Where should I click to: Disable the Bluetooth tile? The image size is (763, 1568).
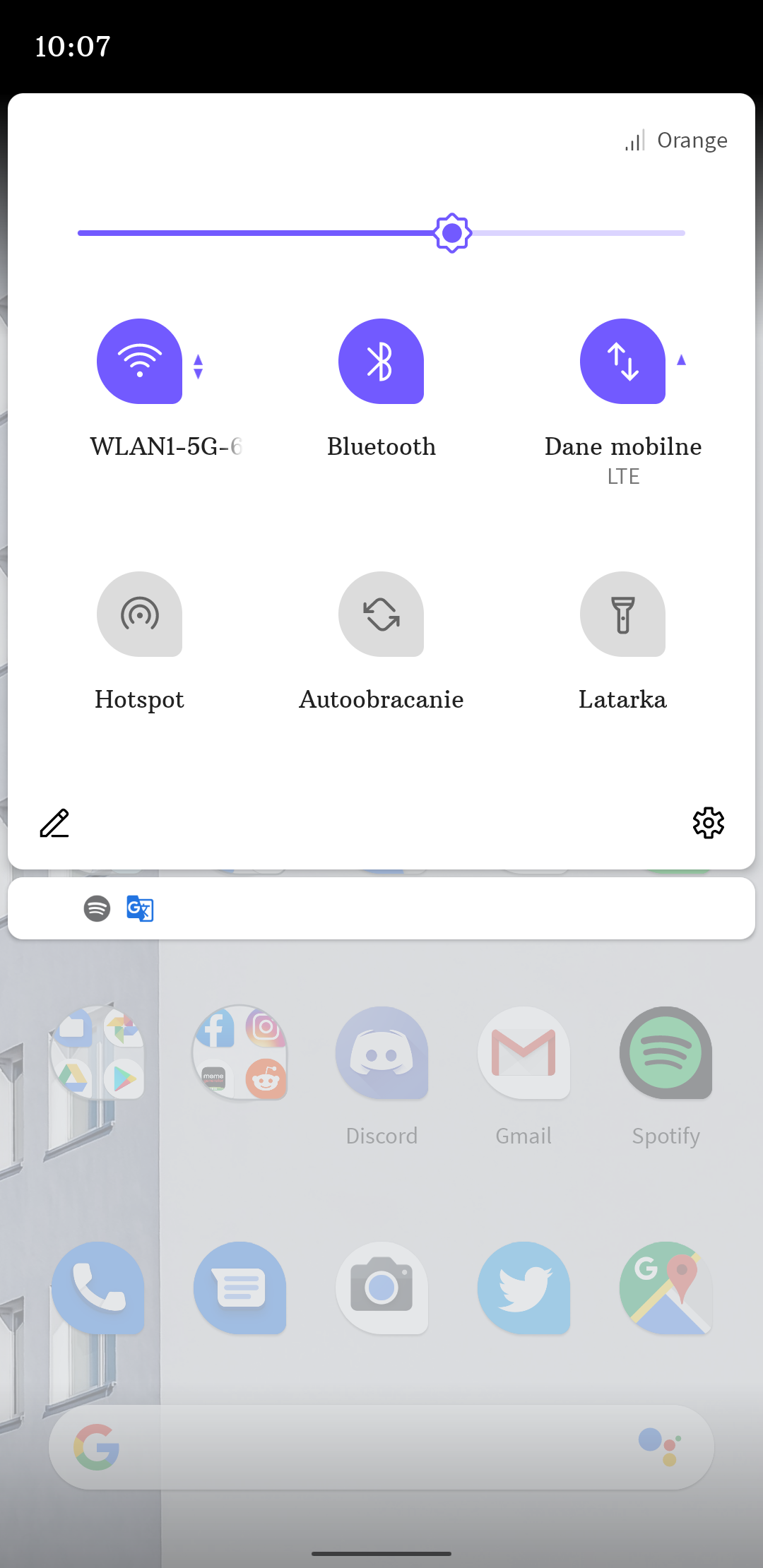[381, 361]
